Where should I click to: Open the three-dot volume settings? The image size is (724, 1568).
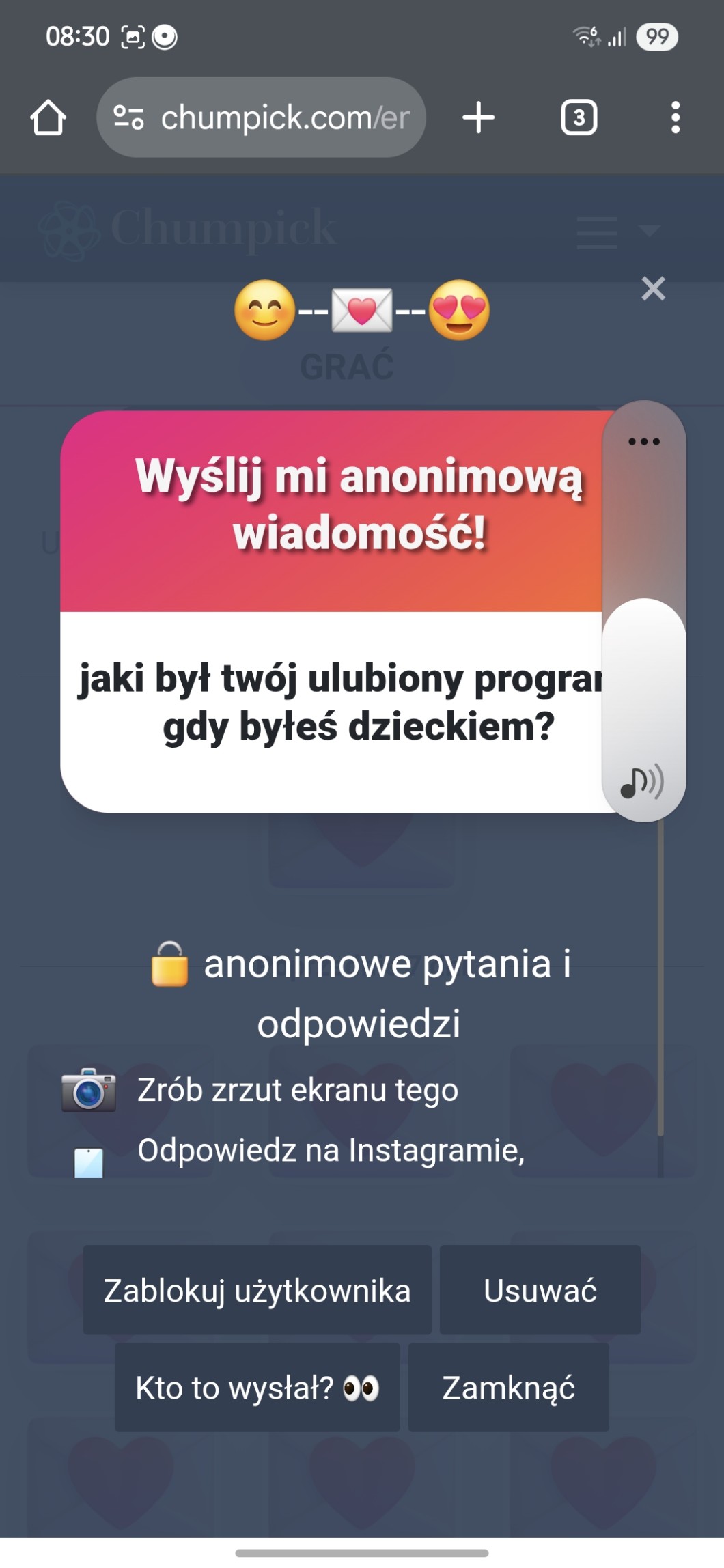coord(643,442)
